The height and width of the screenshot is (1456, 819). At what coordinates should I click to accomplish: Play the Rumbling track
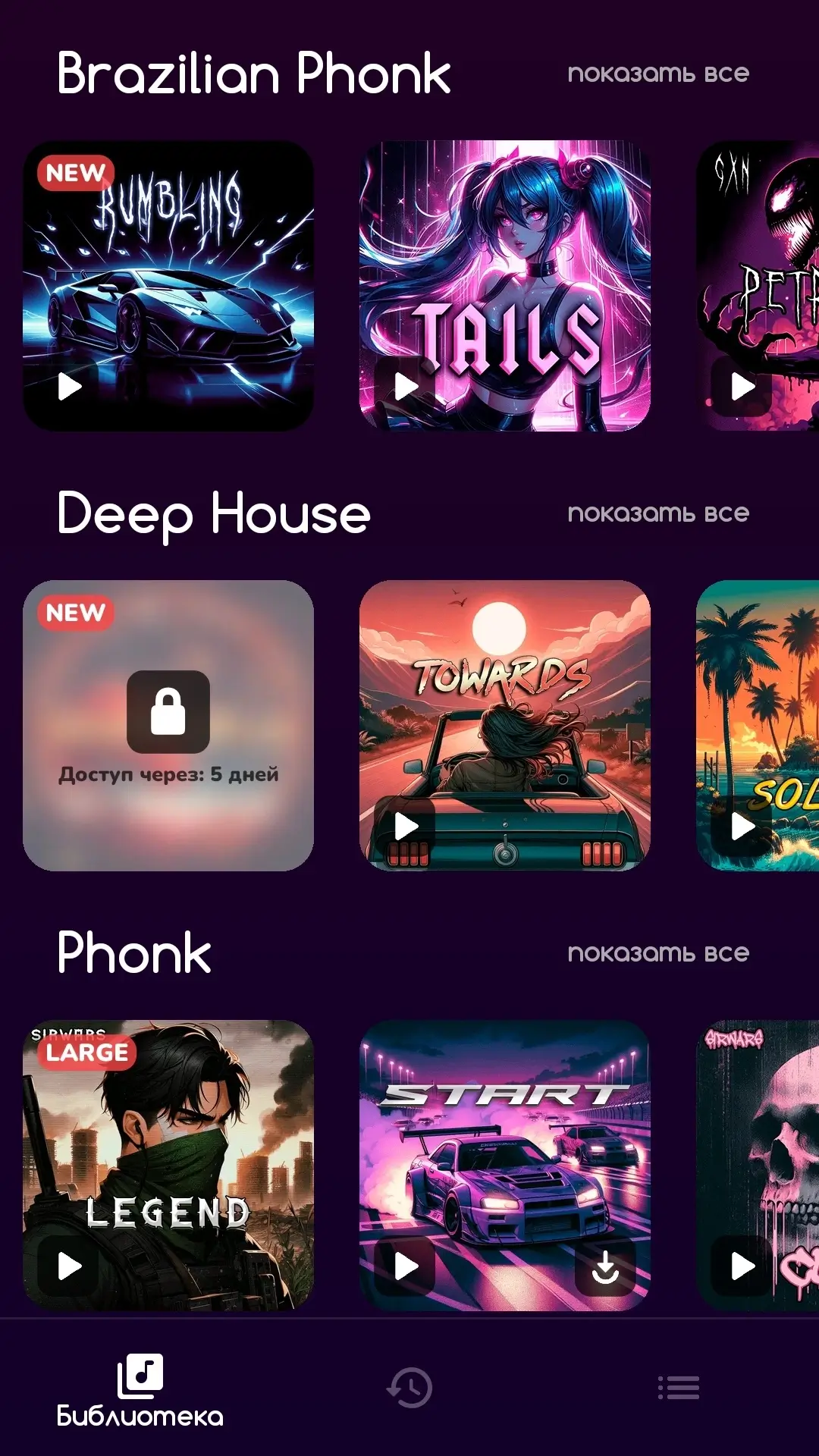[x=69, y=387]
